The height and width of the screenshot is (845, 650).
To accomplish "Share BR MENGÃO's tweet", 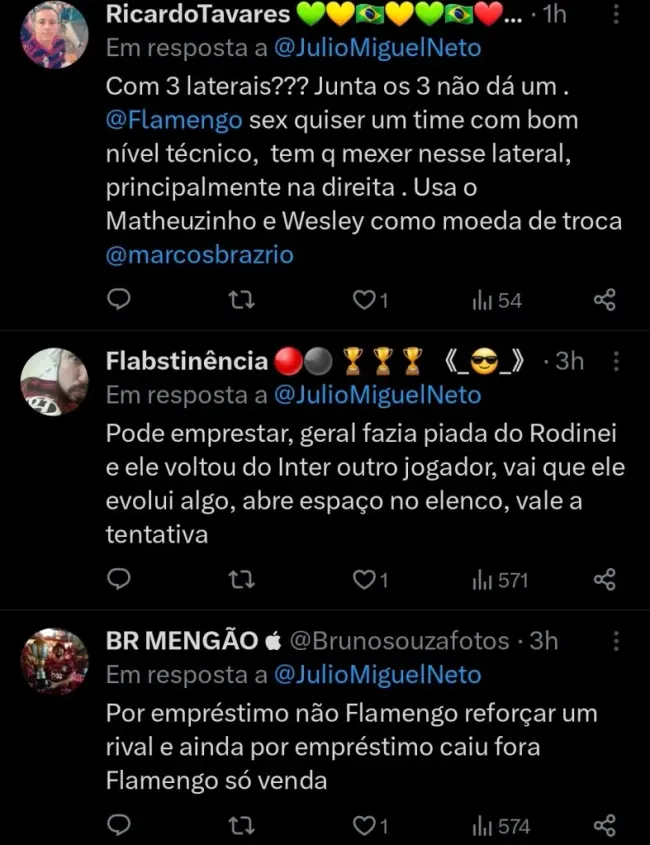I will coord(604,825).
